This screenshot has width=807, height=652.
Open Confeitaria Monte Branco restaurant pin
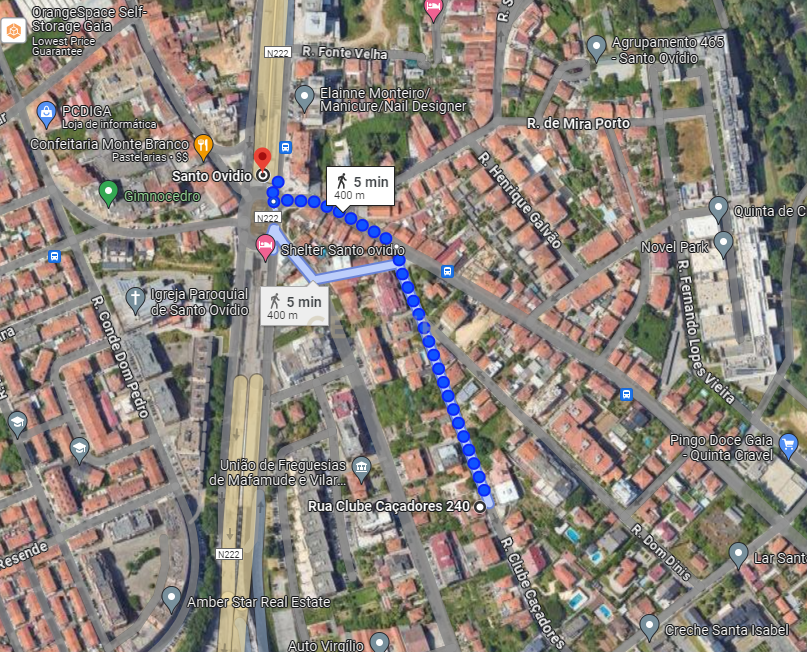coord(204,146)
